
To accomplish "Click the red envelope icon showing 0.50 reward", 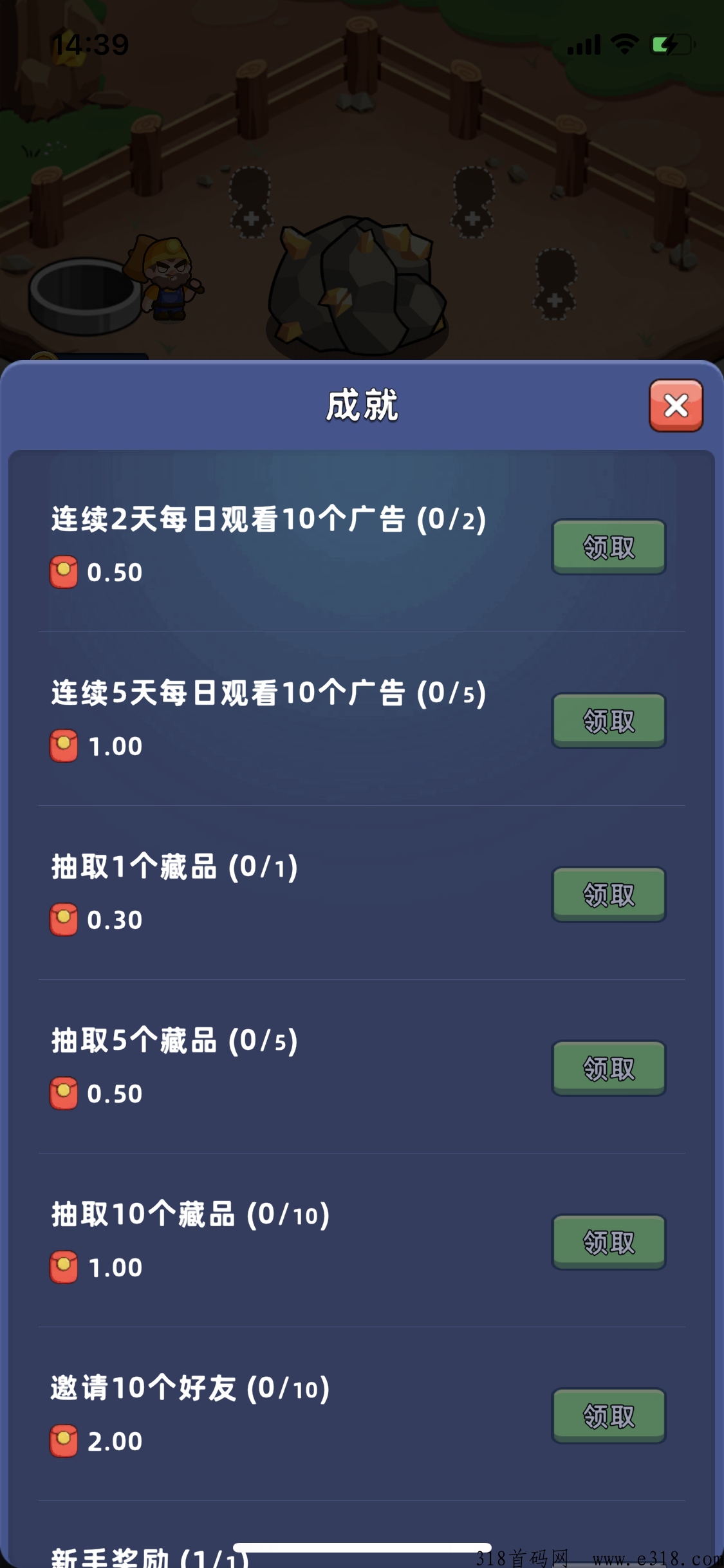I will (64, 570).
